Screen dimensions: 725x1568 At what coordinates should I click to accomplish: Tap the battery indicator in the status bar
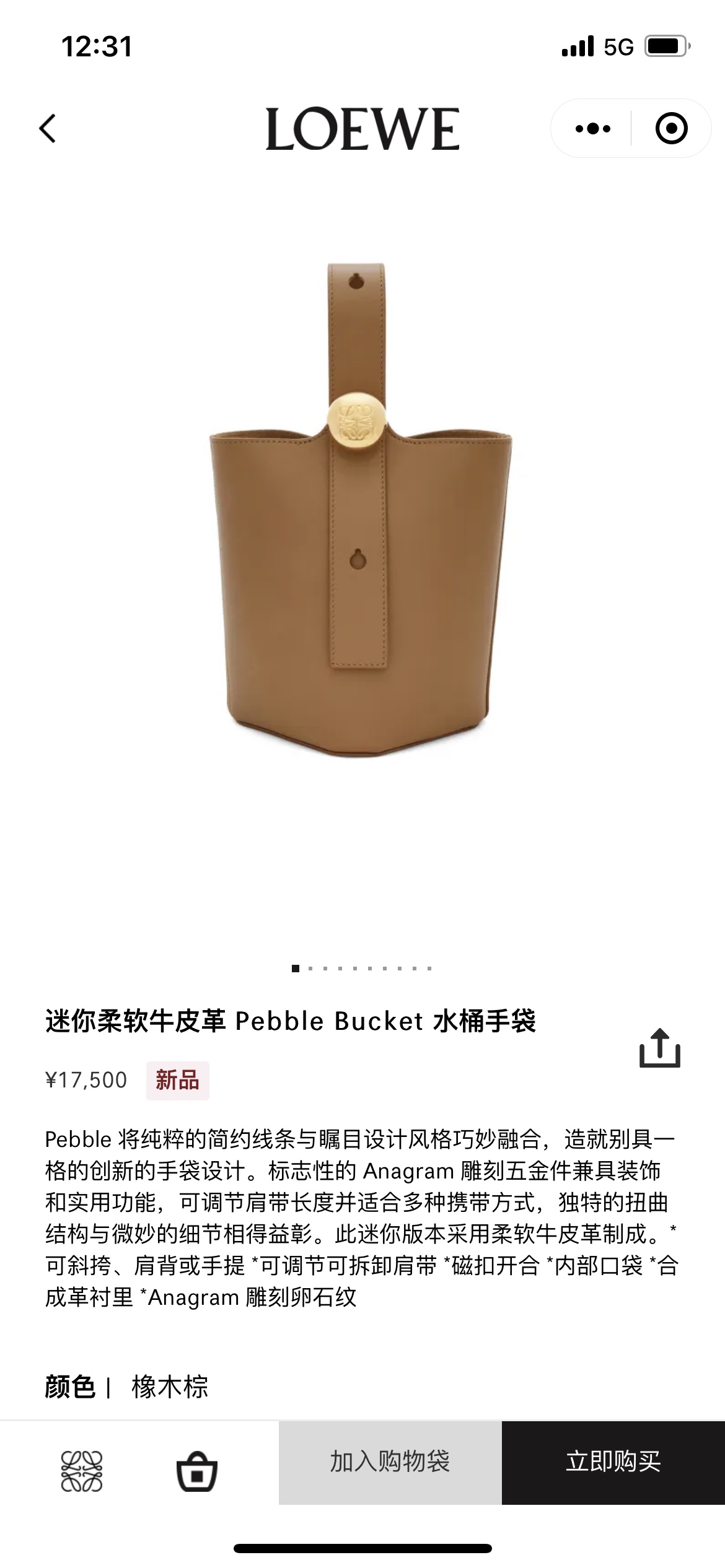point(666,46)
